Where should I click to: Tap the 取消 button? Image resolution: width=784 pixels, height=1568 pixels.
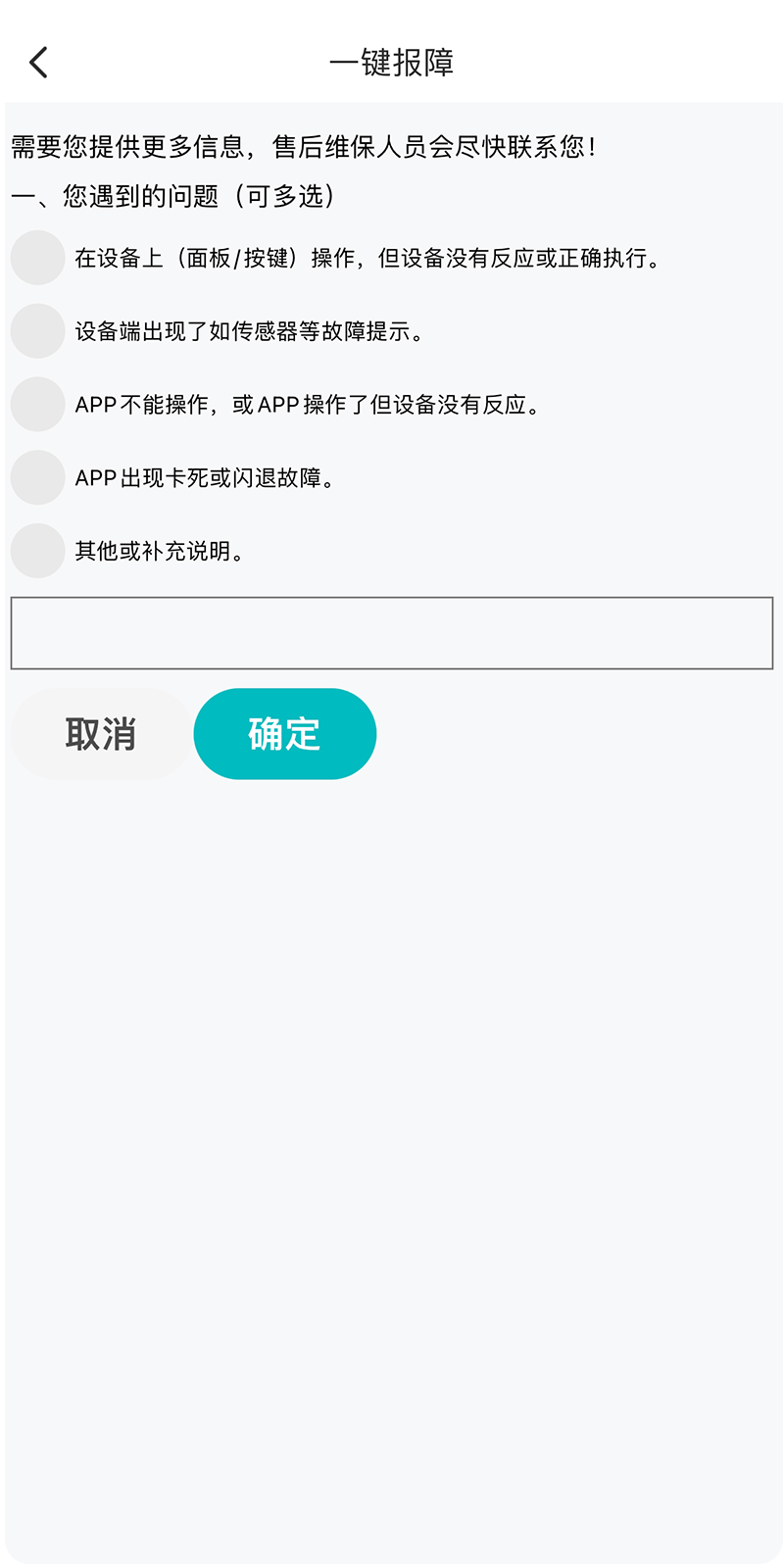101,734
